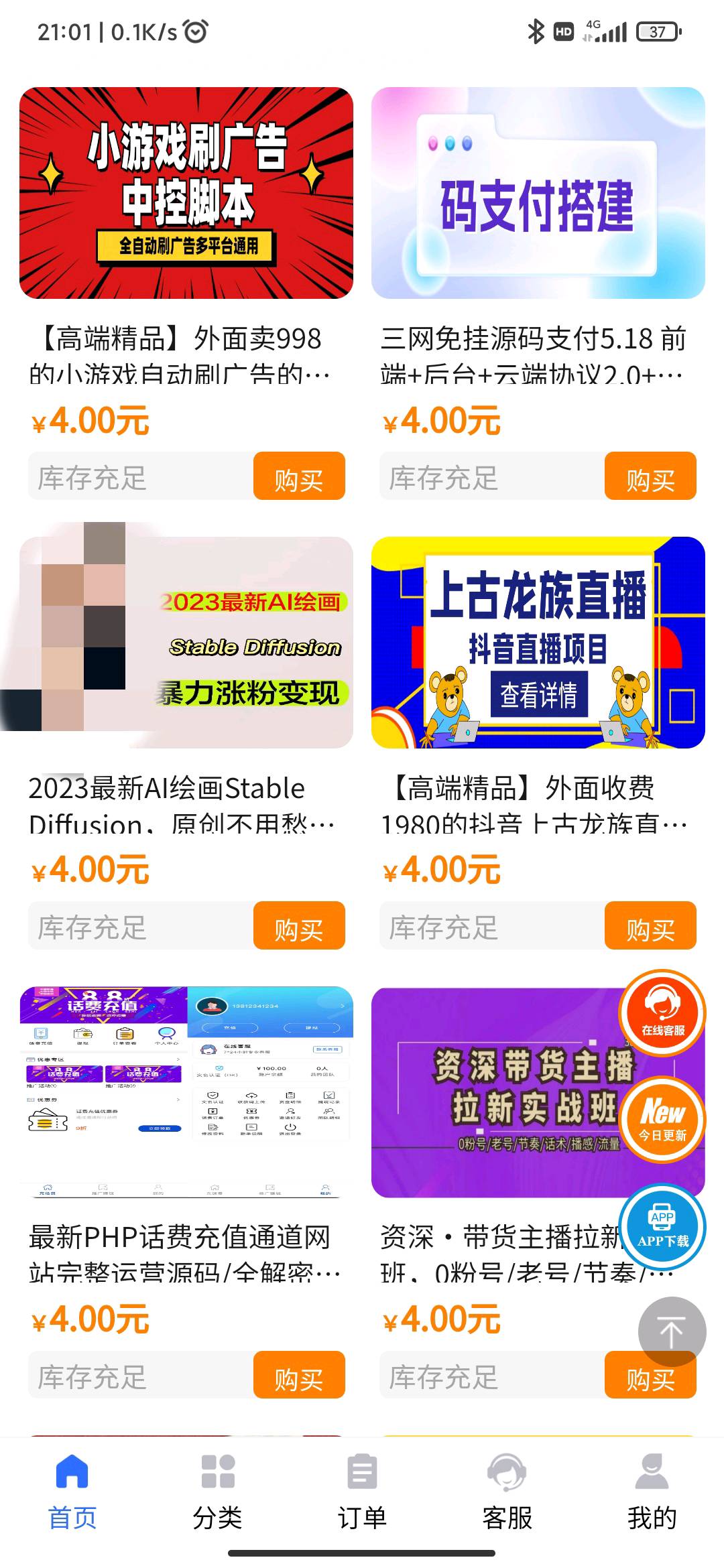Open the 上古龙族直播 product card

tap(538, 642)
